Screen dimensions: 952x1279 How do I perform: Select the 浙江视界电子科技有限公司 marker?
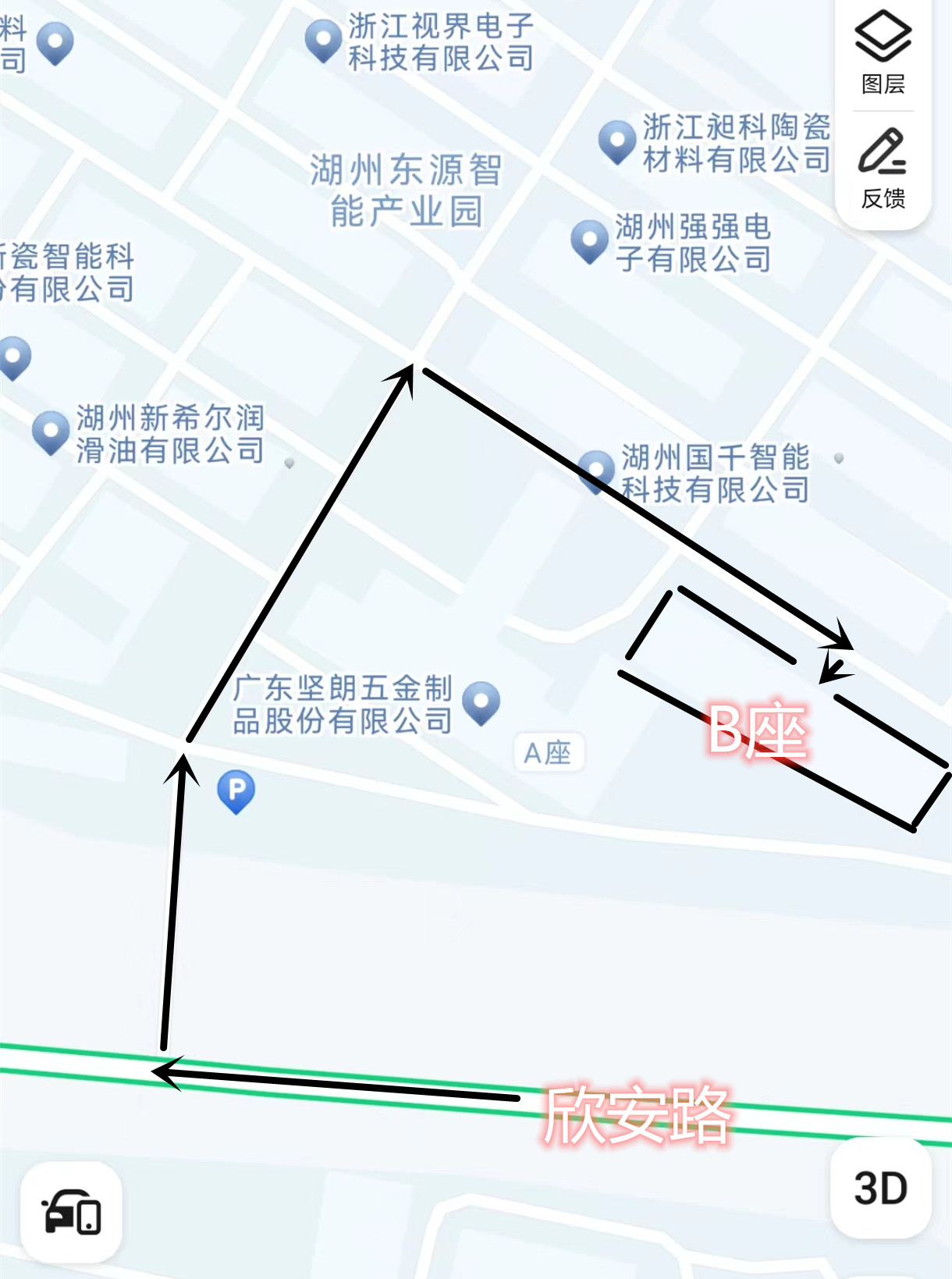pyautogui.click(x=323, y=37)
